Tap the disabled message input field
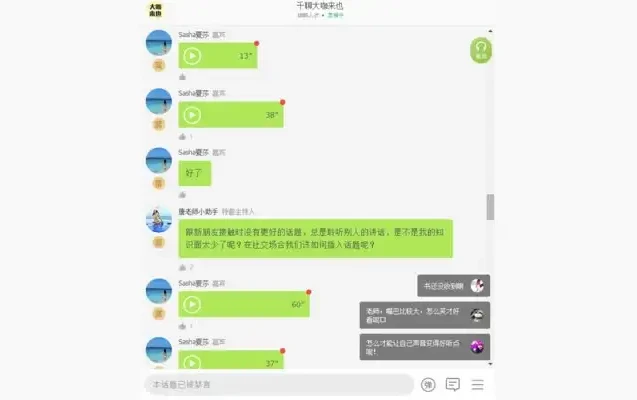Image resolution: width=637 pixels, height=400 pixels. point(278,384)
